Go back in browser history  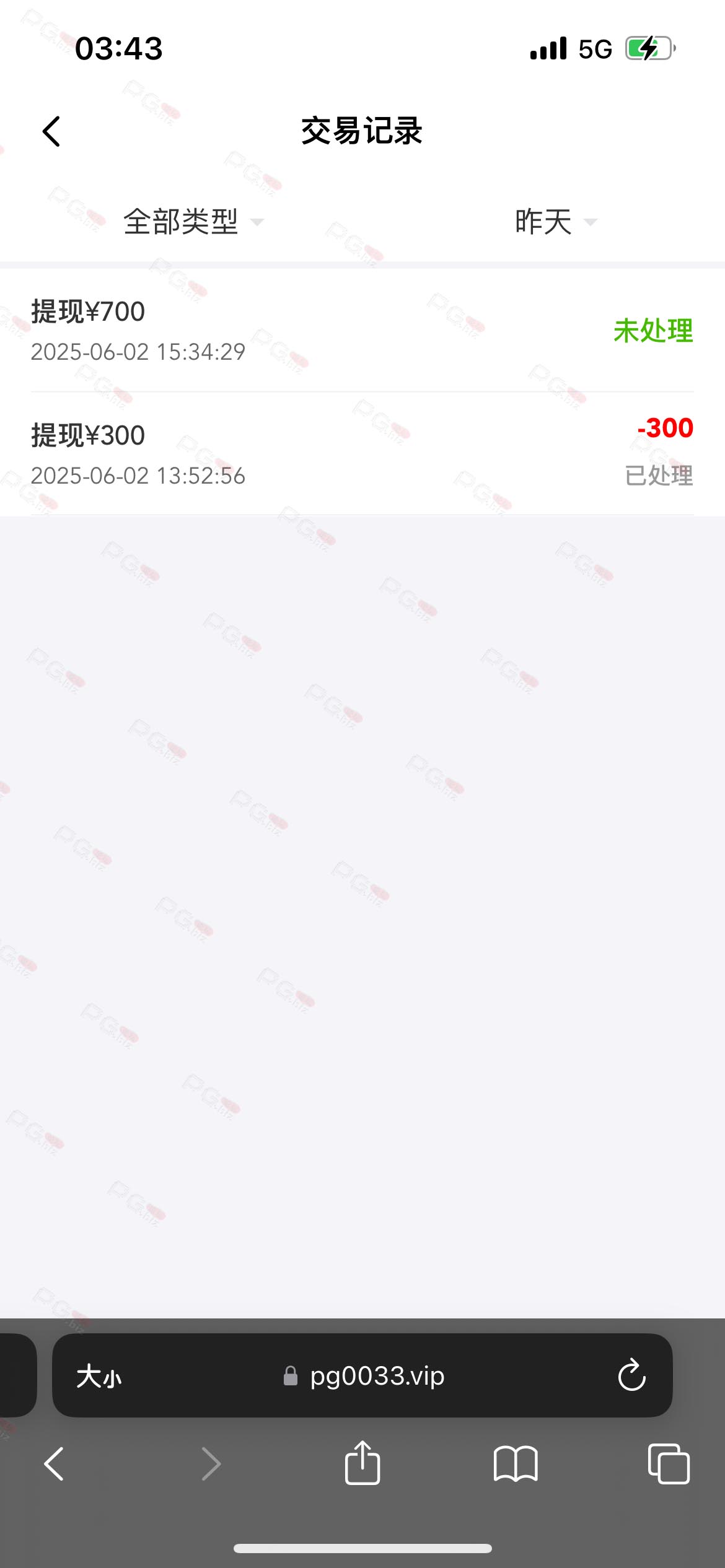point(54,1464)
